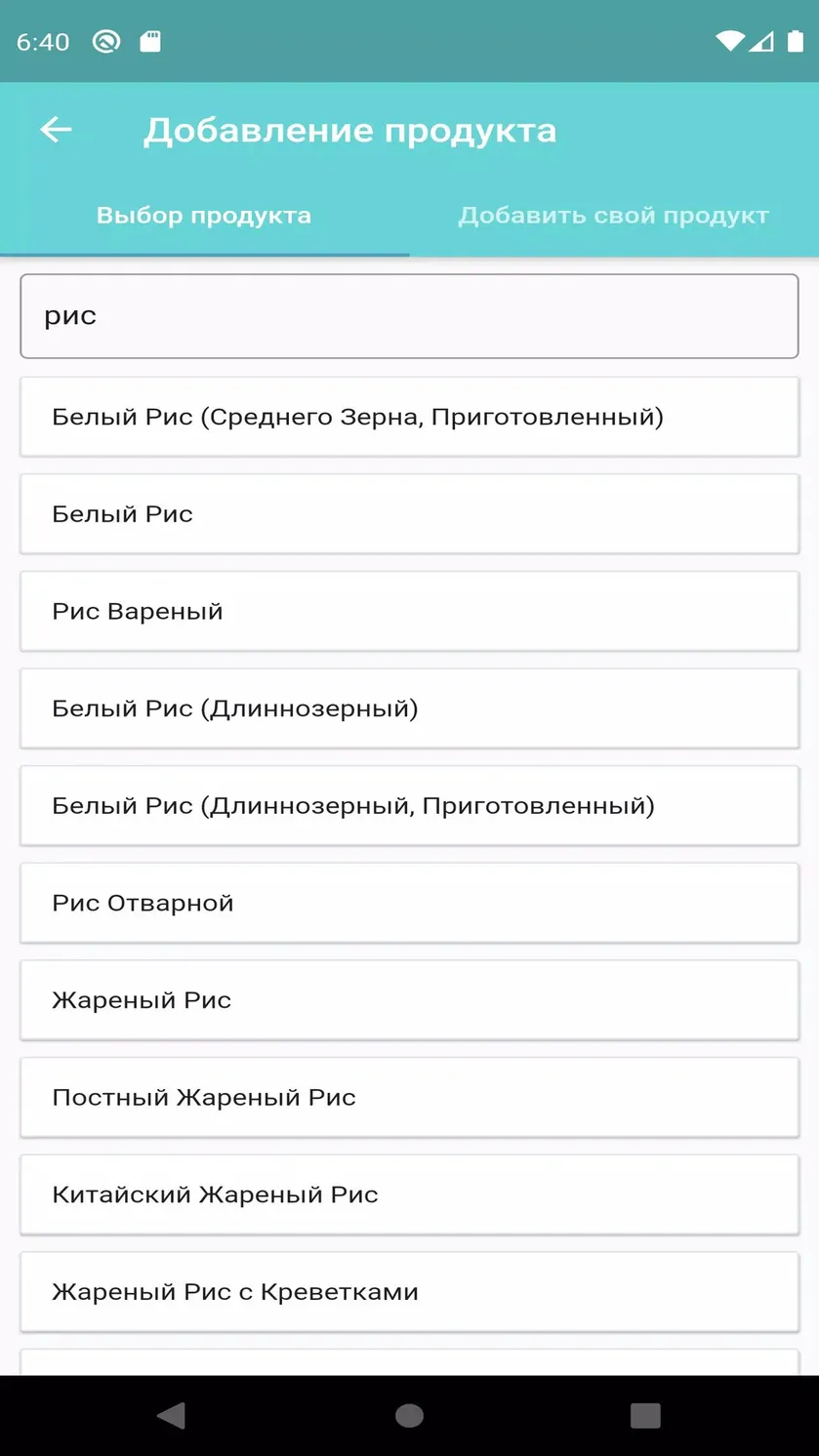Tap the system home button
Screen dimensions: 819x1456
[409, 1416]
